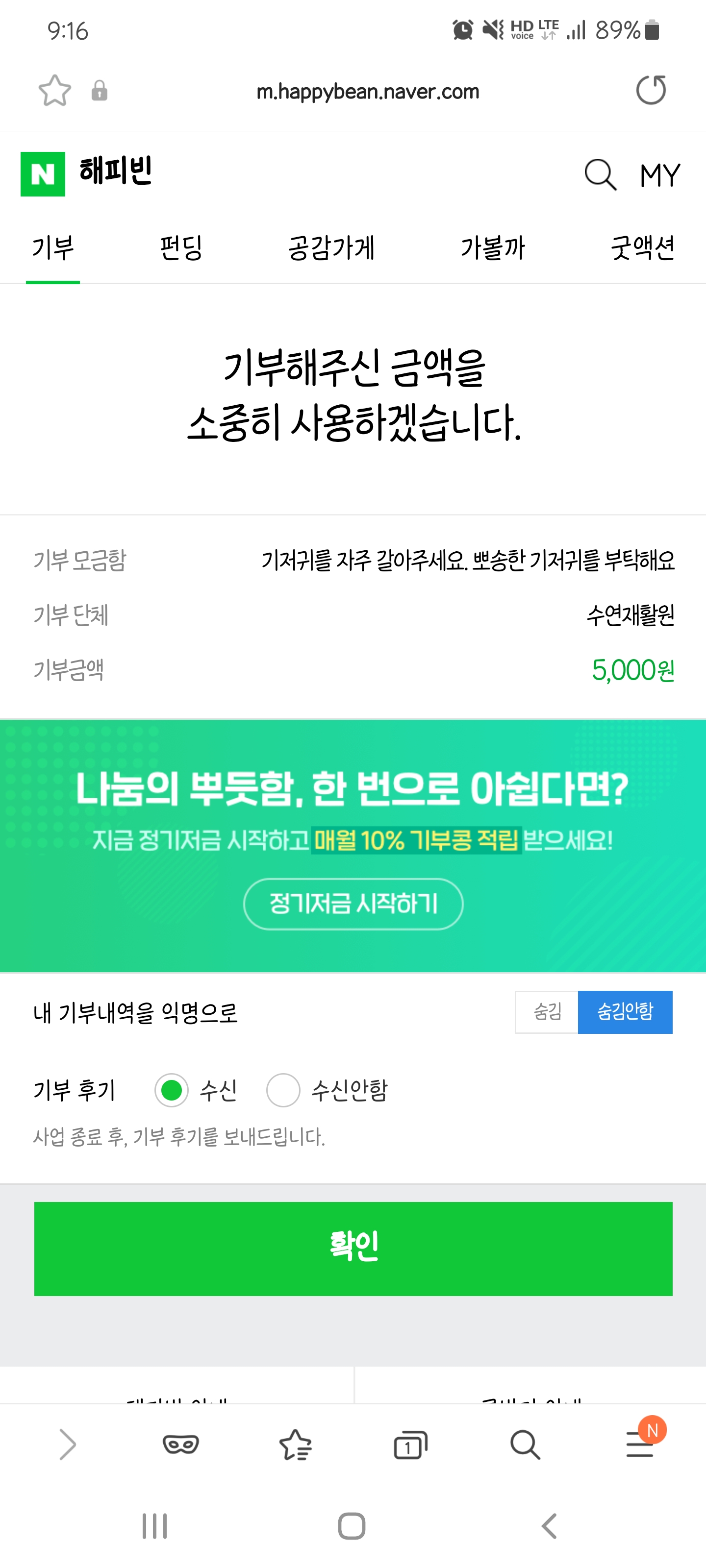This screenshot has height=1568, width=706.
Task: Confirm with the green 확인 button
Action: 353,1249
